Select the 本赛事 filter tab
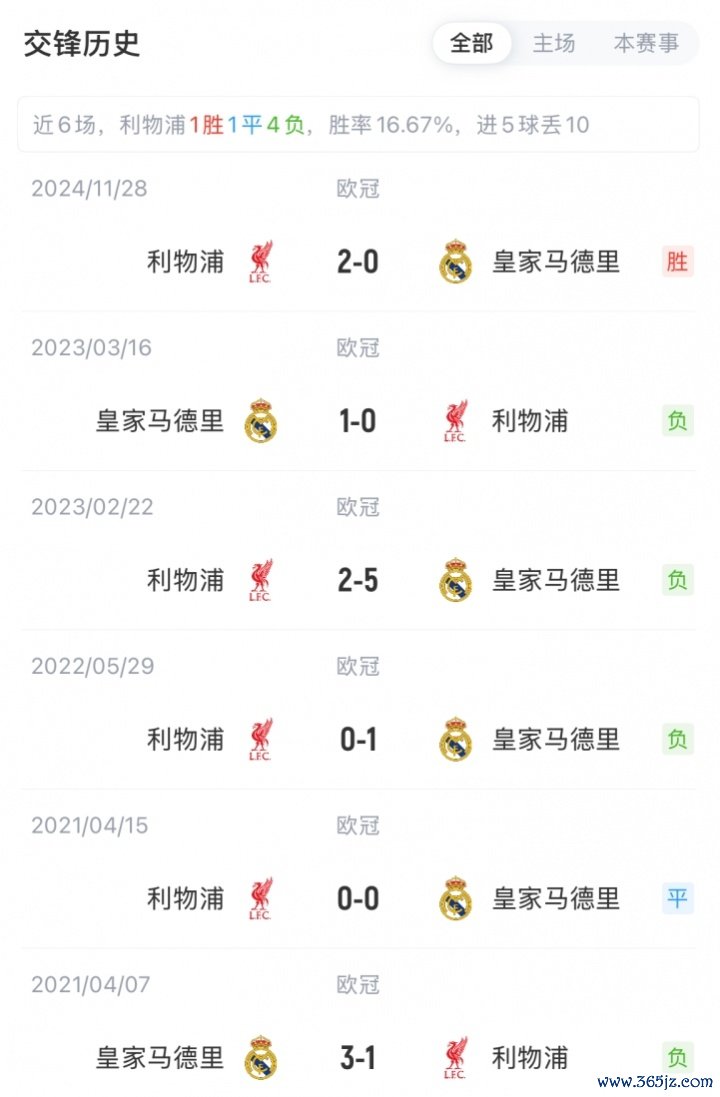Screen dimensions: 720x1097 [x=645, y=44]
